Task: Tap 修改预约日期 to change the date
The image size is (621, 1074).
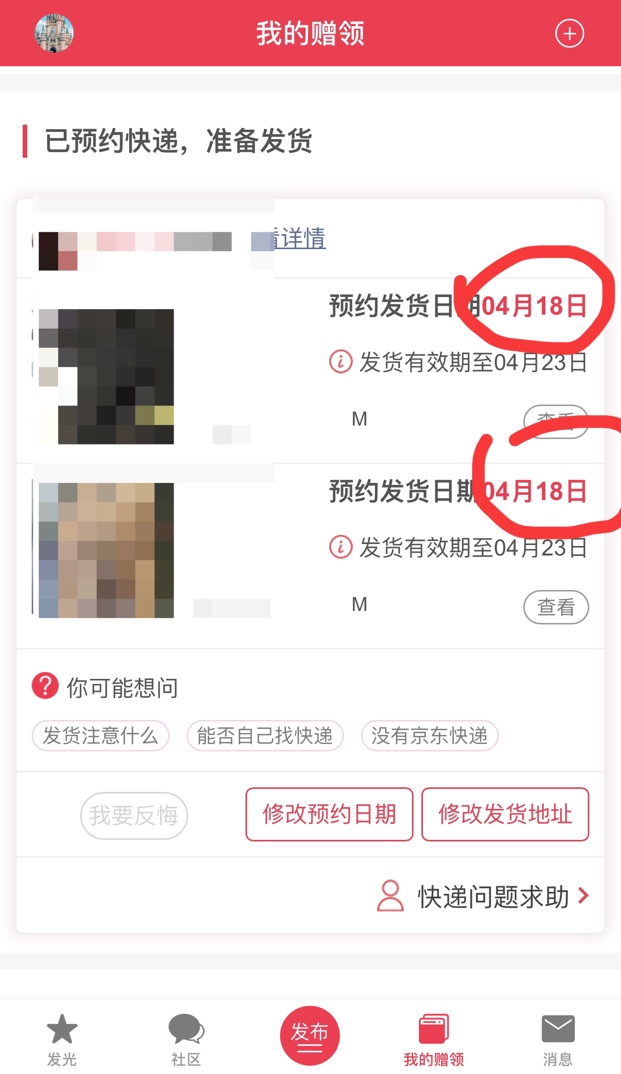Action: 329,814
